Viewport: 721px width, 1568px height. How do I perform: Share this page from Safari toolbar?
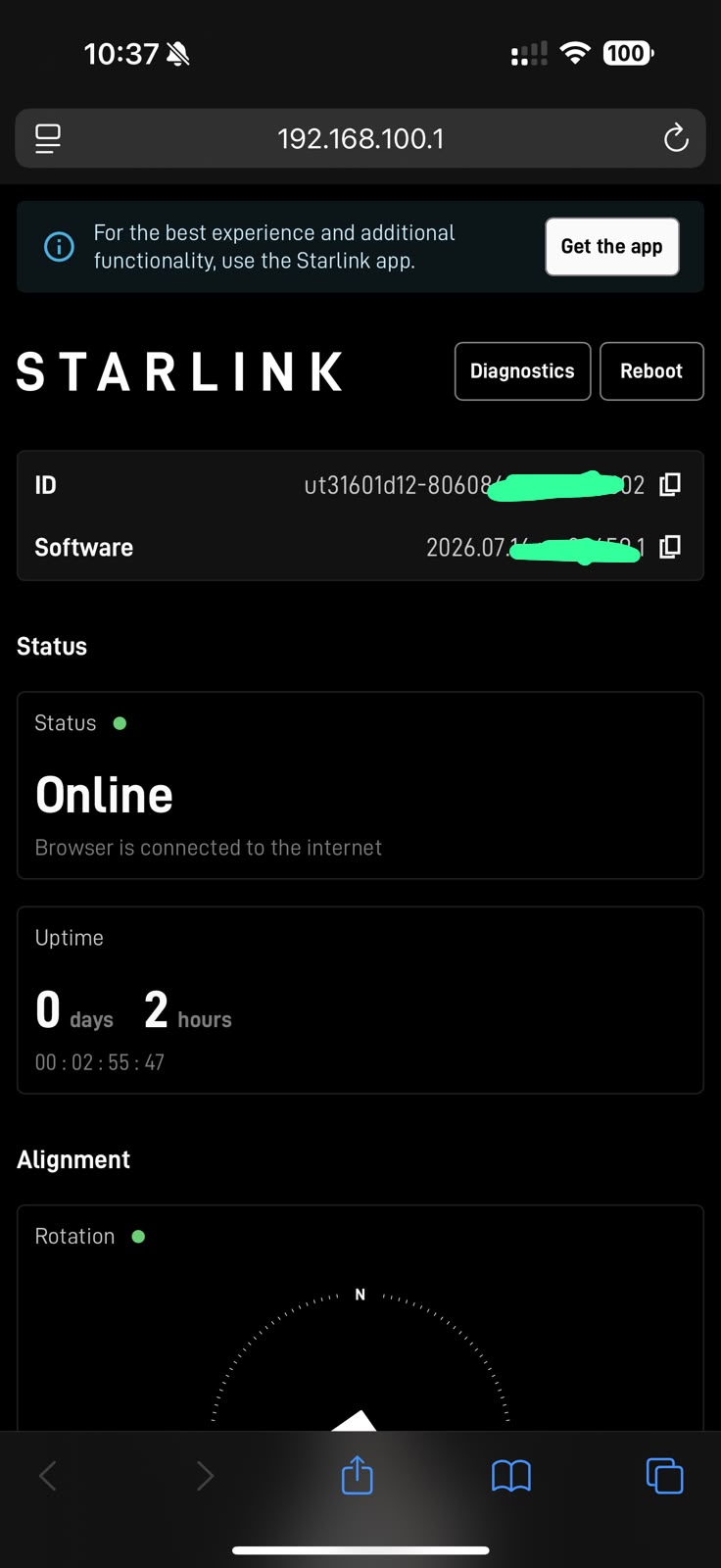(x=358, y=1475)
